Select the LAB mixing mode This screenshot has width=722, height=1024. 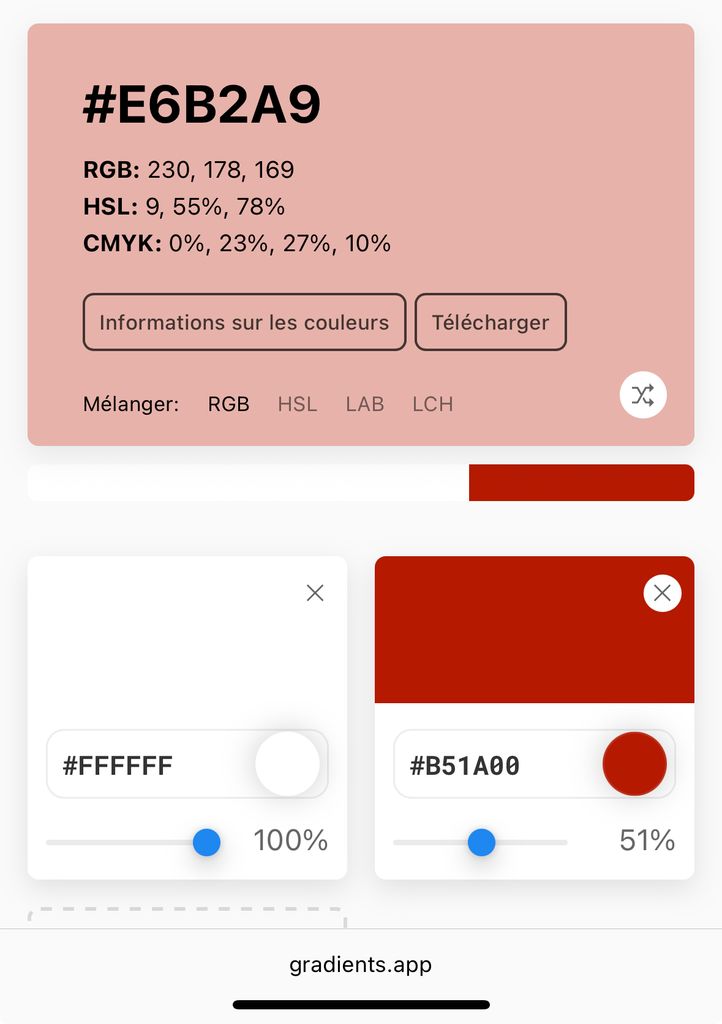[364, 404]
